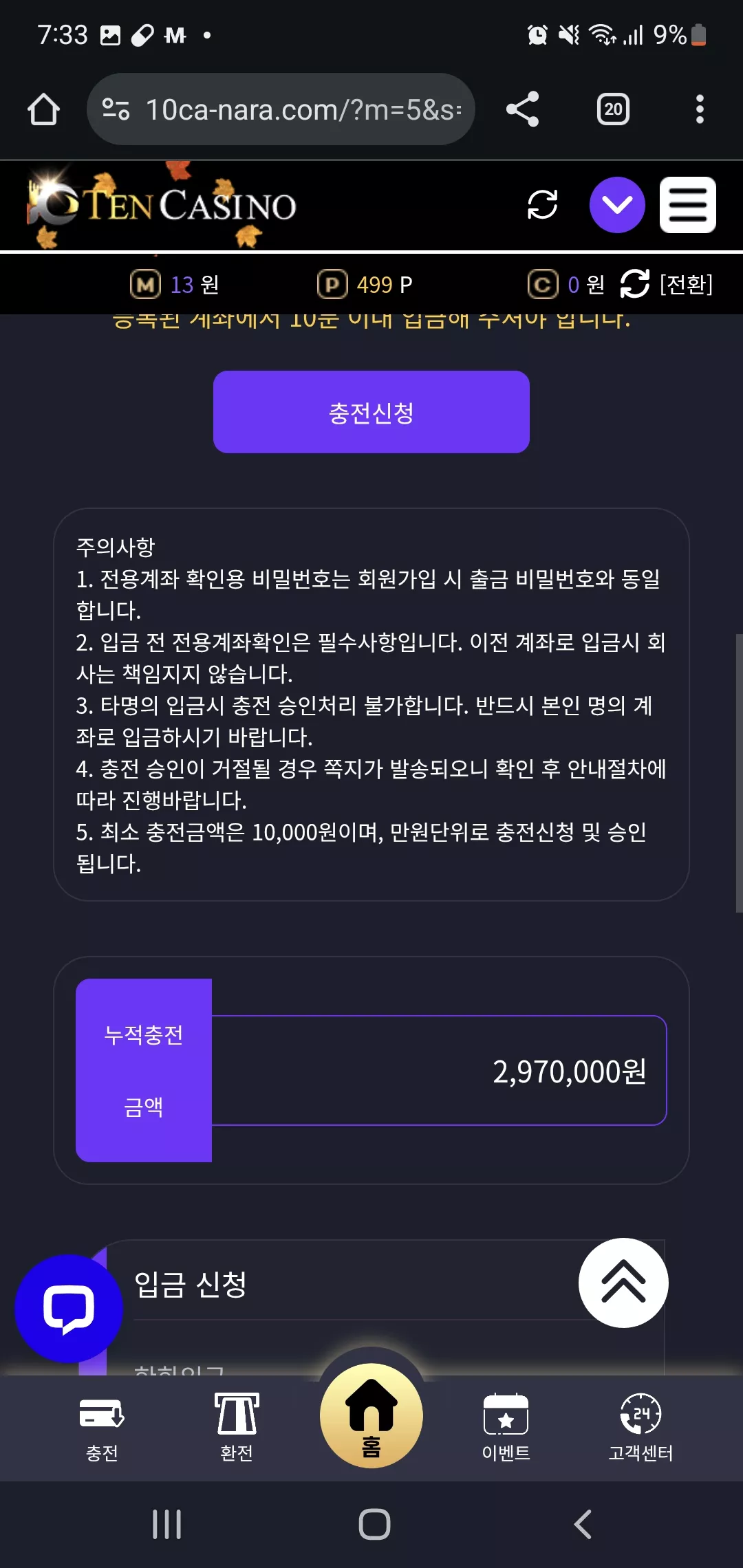Open the system recent apps

click(166, 1524)
